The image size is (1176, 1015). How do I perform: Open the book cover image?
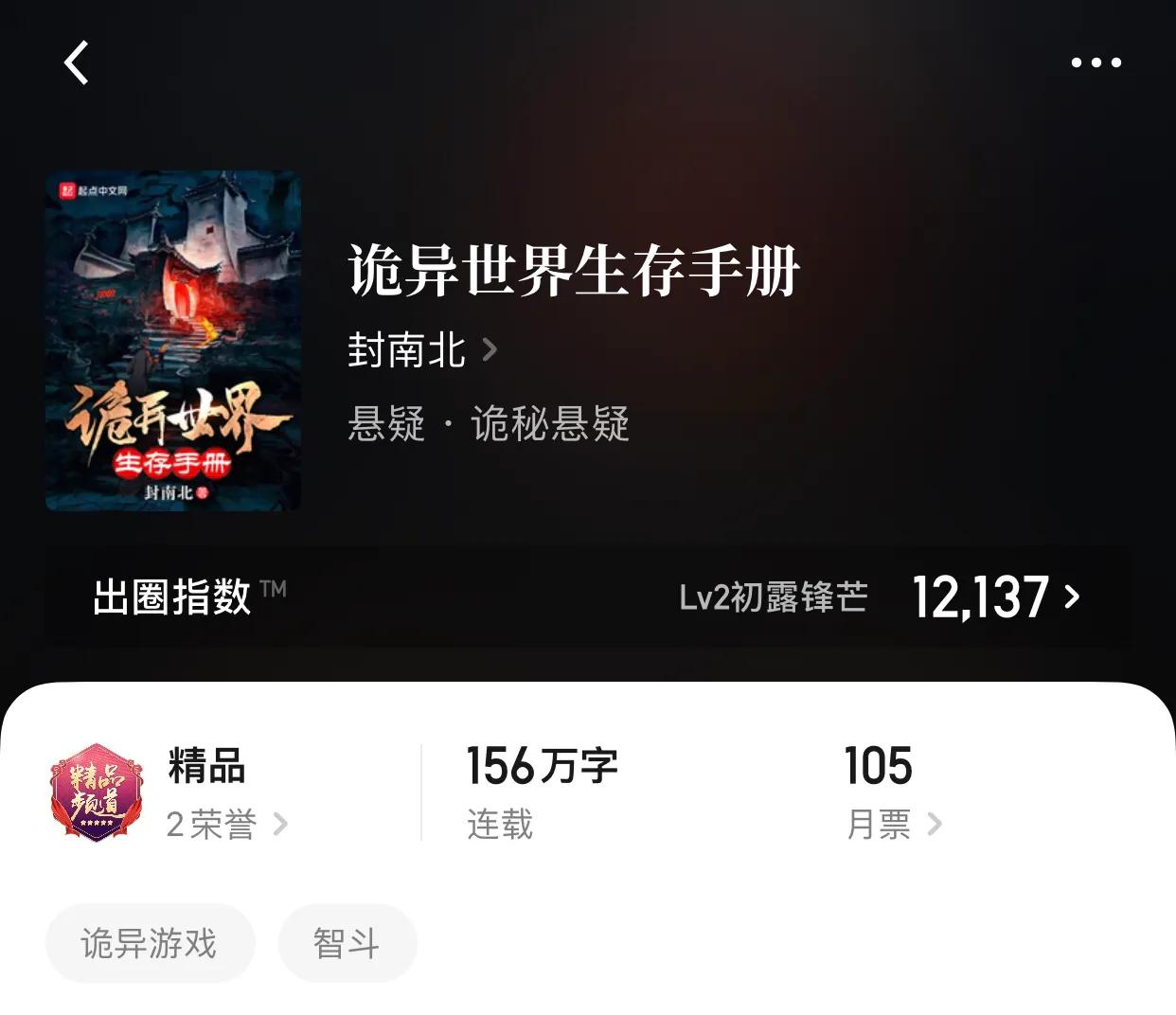tap(173, 341)
